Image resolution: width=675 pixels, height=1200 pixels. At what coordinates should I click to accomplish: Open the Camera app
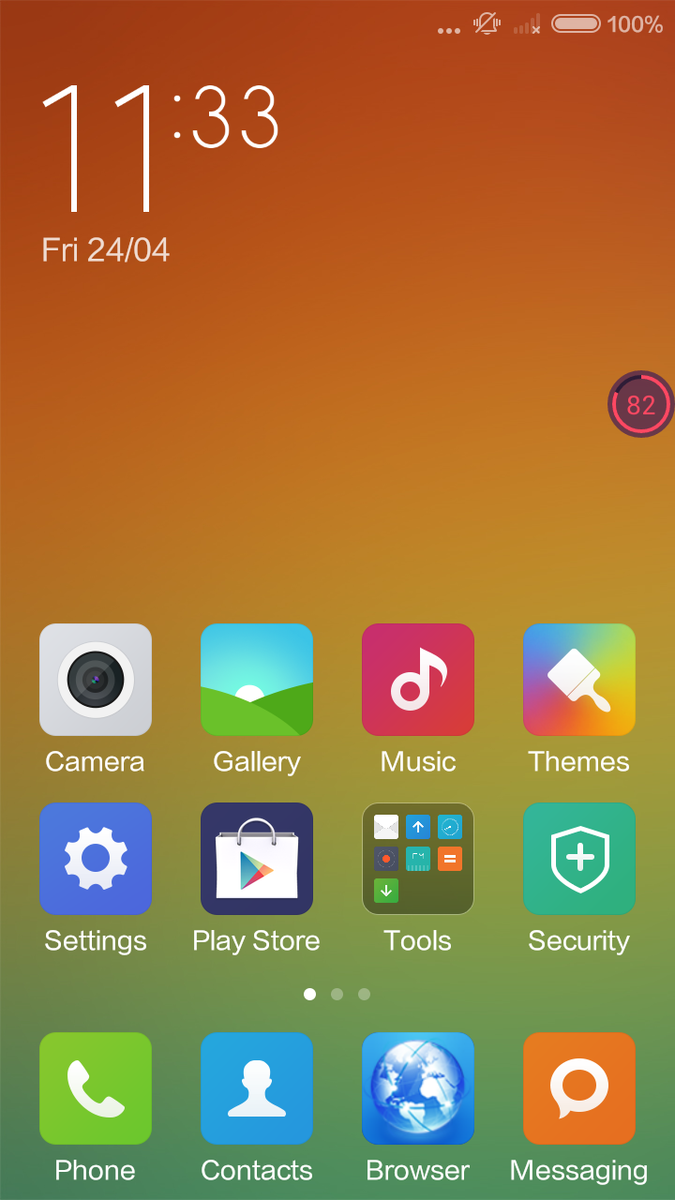pyautogui.click(x=95, y=680)
